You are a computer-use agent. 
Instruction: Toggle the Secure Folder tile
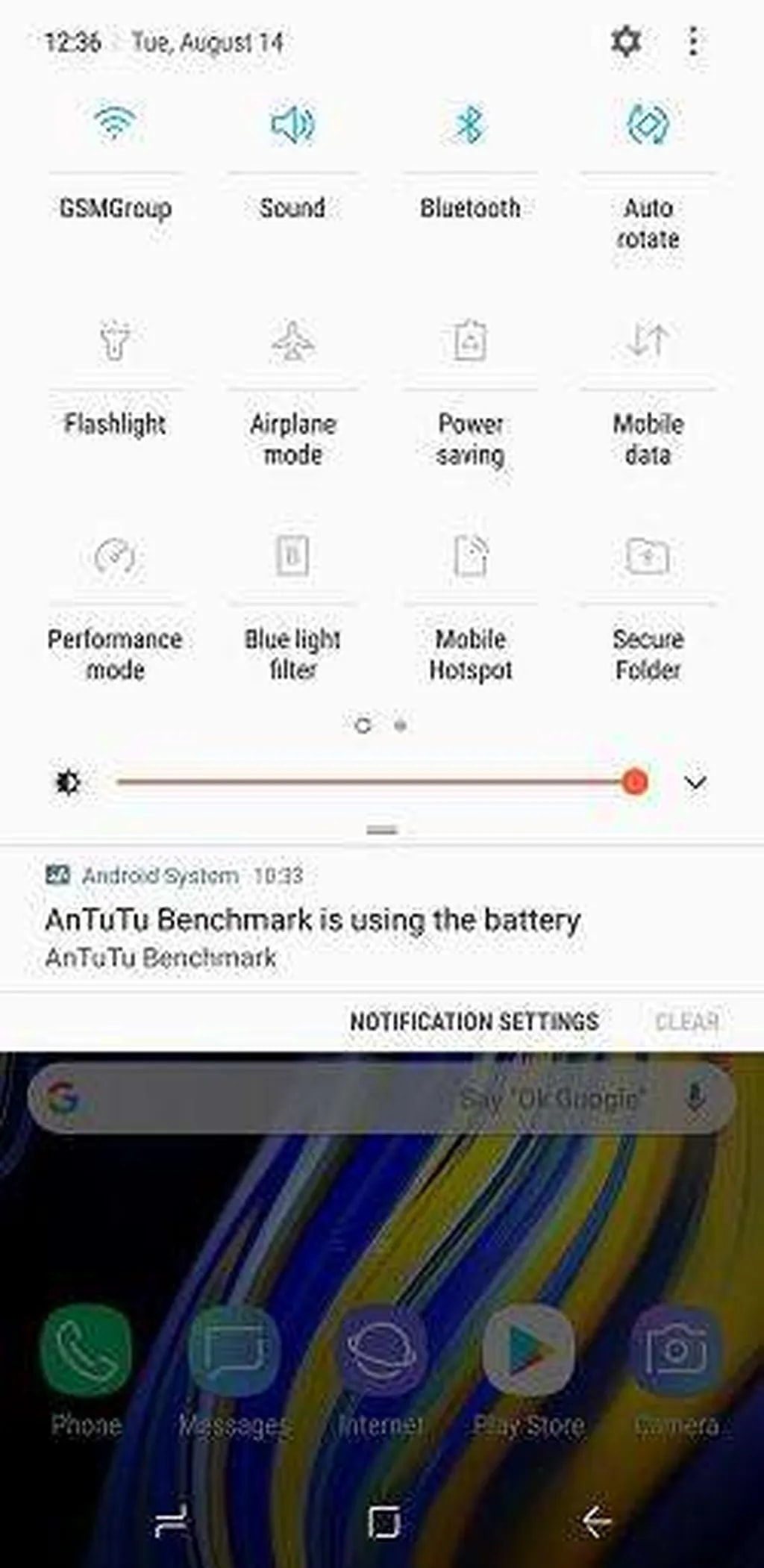648,556
